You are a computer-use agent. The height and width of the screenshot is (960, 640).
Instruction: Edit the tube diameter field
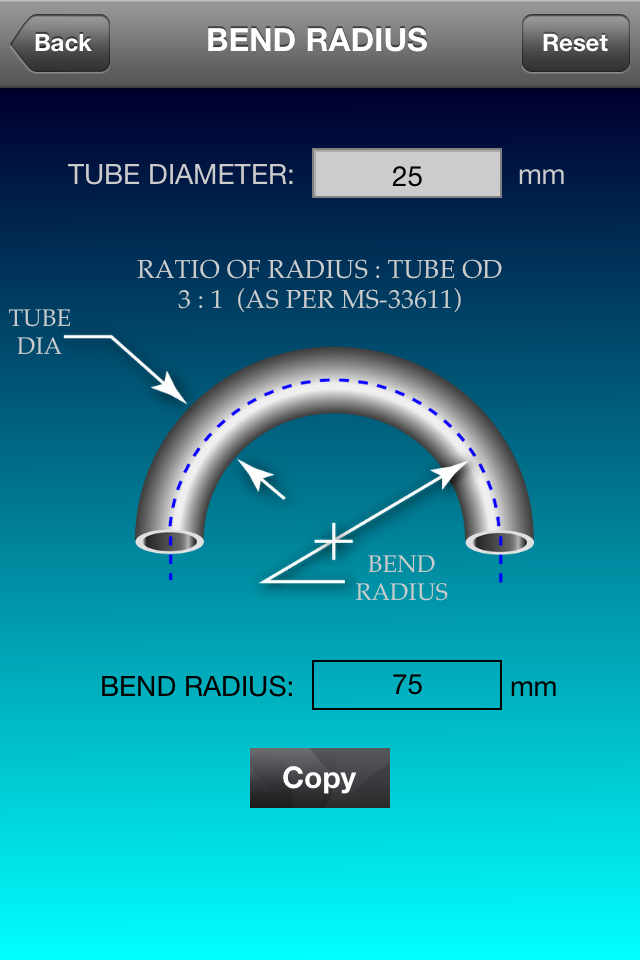407,173
